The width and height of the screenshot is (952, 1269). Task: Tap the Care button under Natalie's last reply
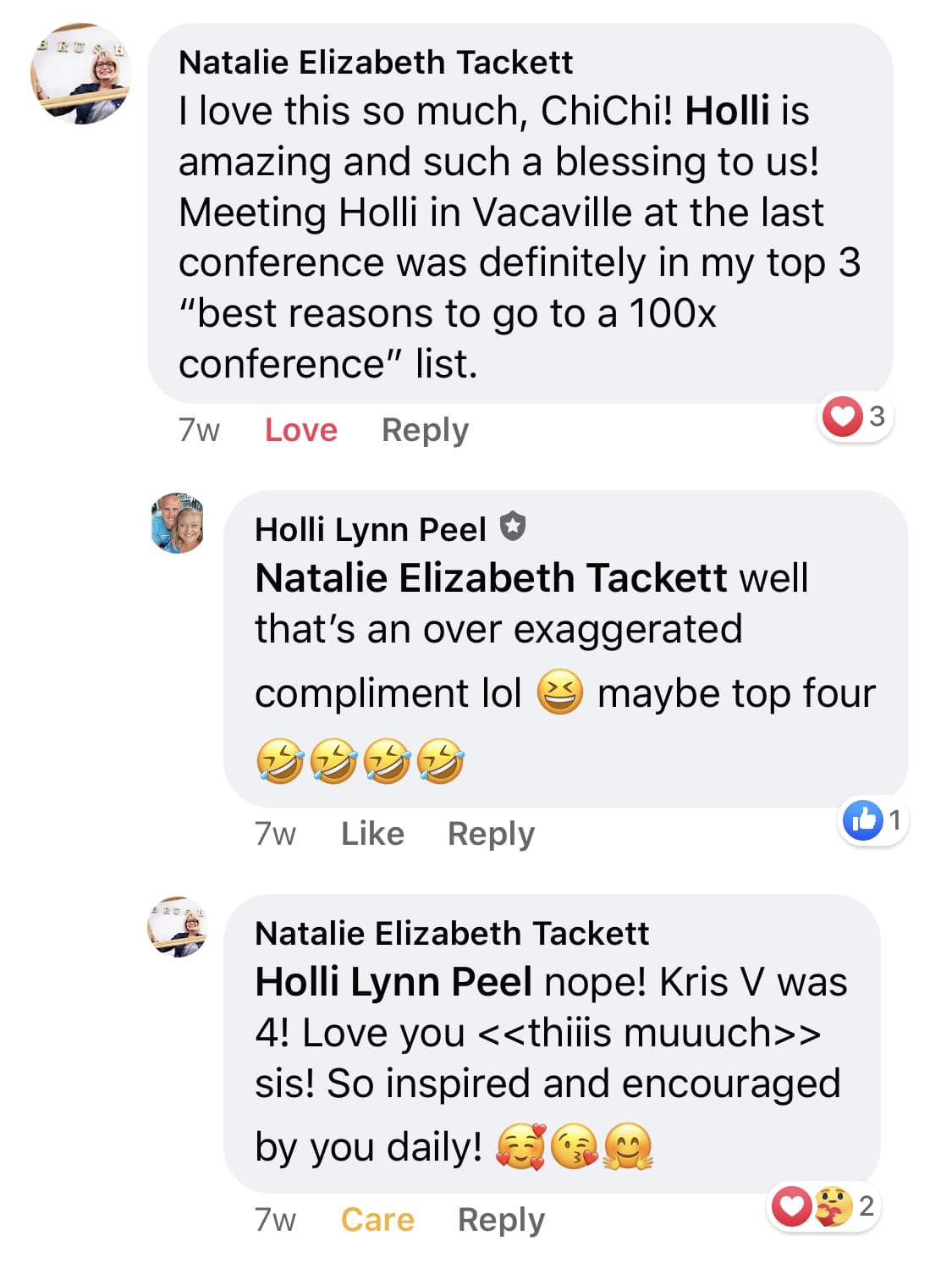377,1220
